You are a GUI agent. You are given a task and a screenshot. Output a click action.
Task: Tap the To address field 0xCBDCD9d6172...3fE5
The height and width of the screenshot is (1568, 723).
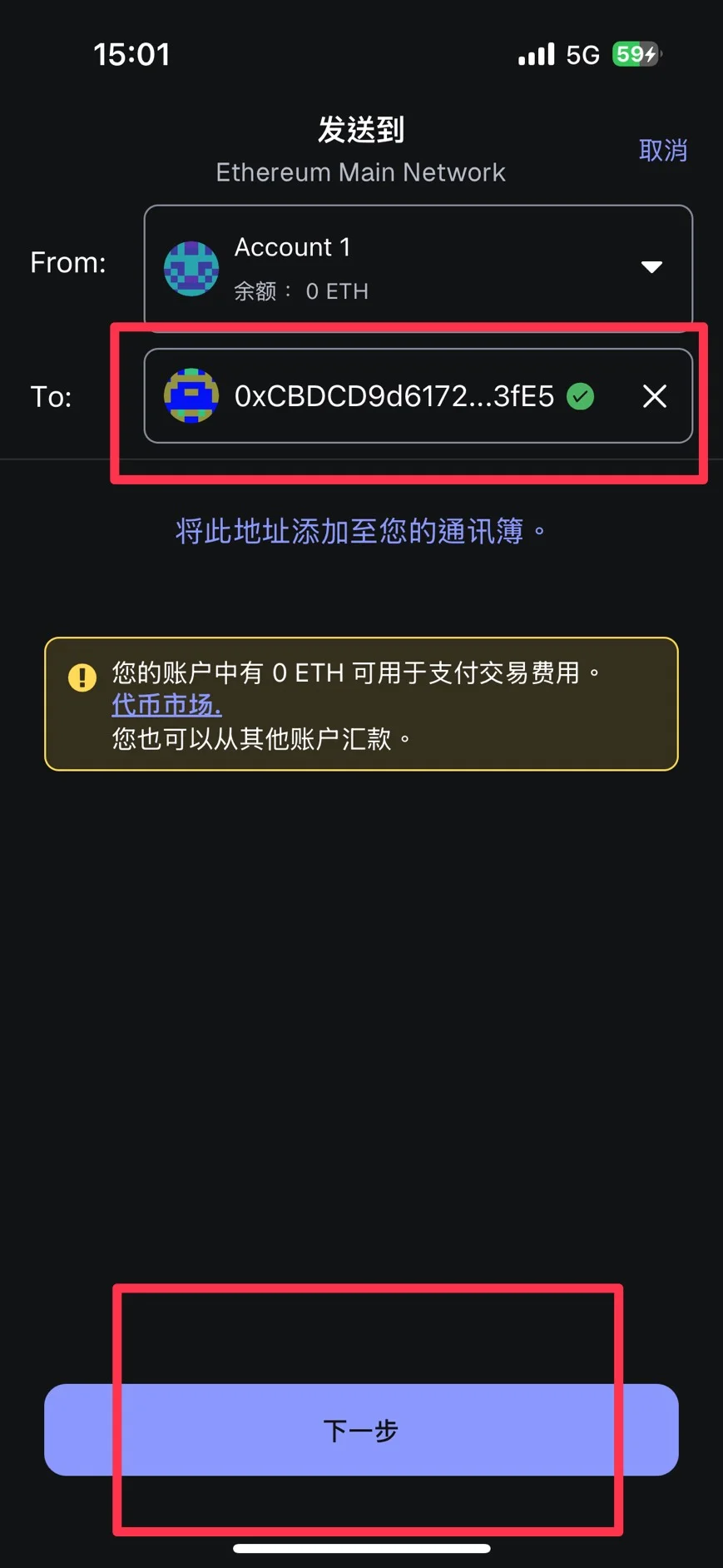(394, 396)
